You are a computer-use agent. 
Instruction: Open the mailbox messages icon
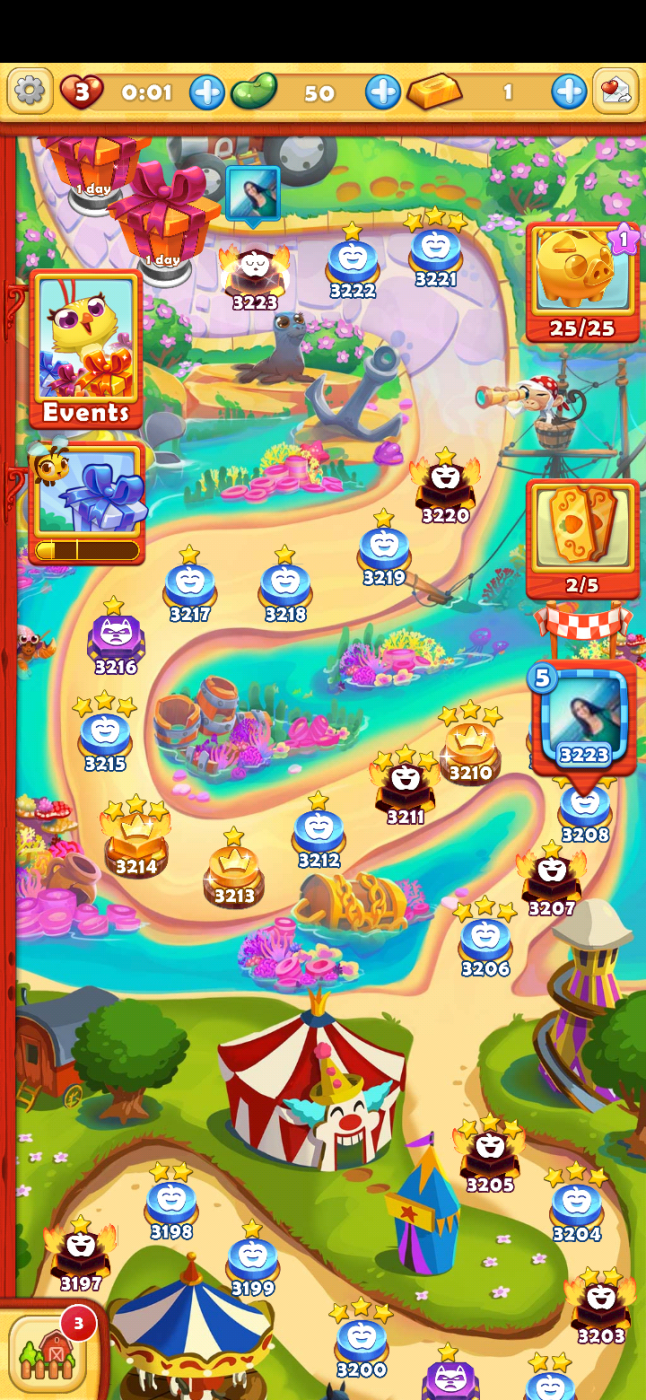tap(615, 92)
